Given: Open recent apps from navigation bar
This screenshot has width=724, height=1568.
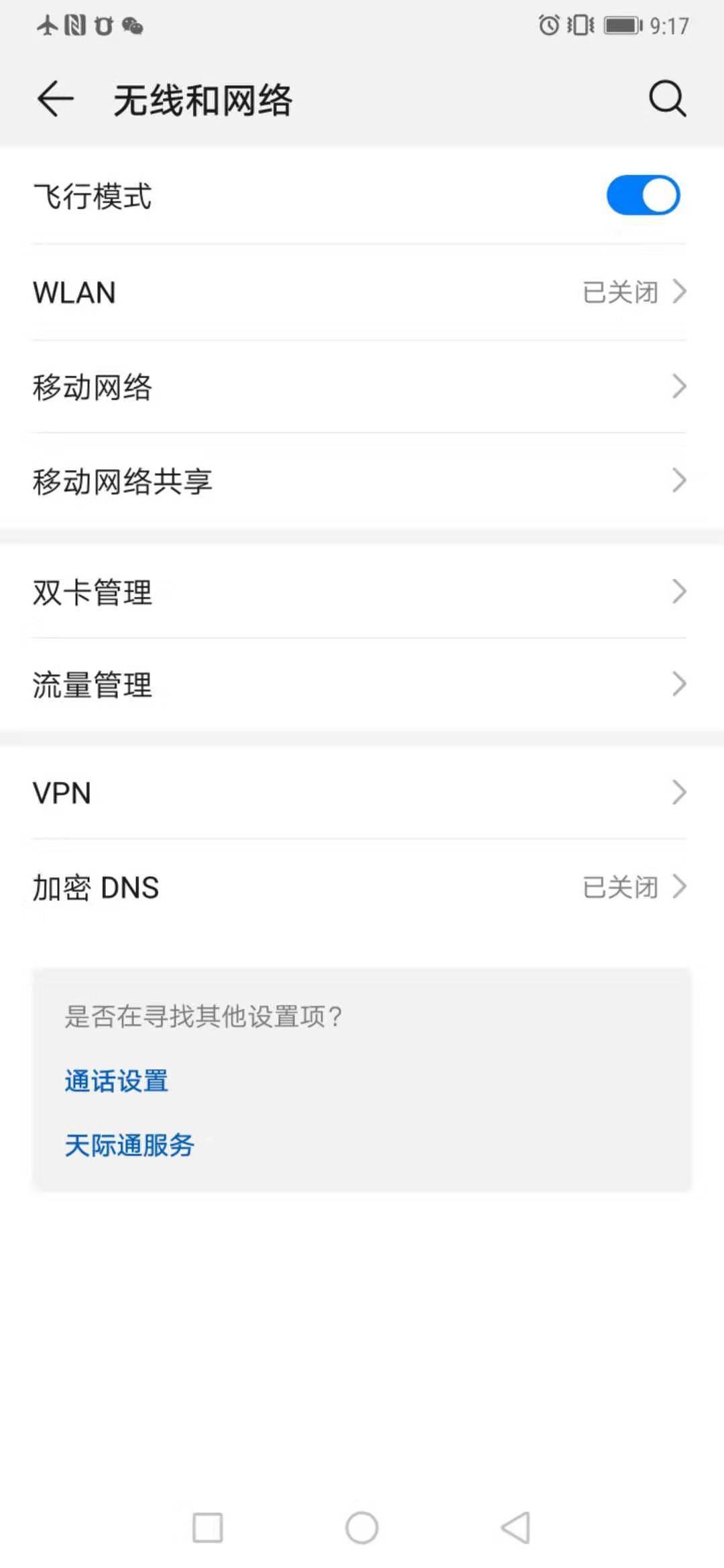Looking at the screenshot, I should [x=208, y=1528].
